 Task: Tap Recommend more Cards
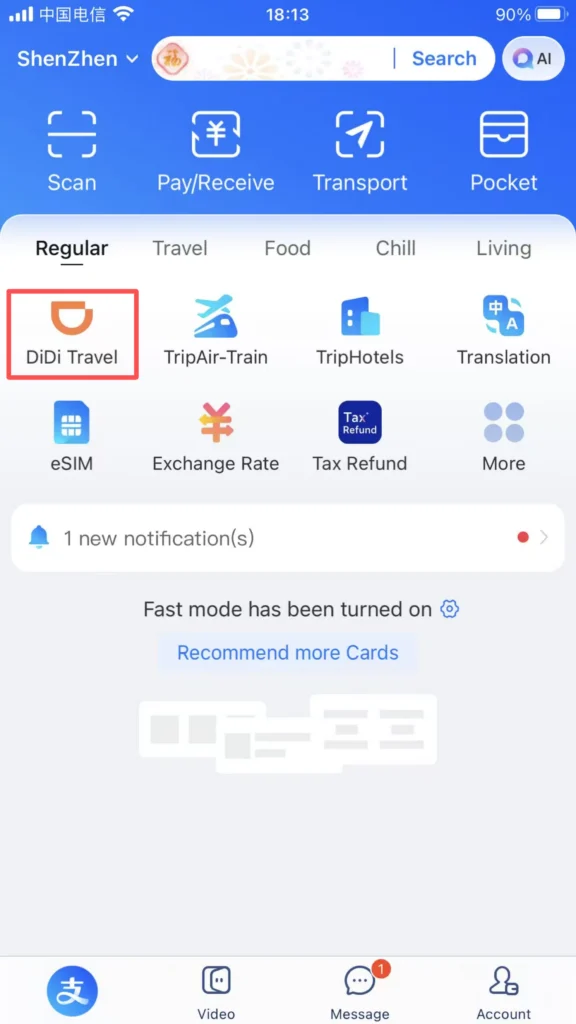[288, 653]
